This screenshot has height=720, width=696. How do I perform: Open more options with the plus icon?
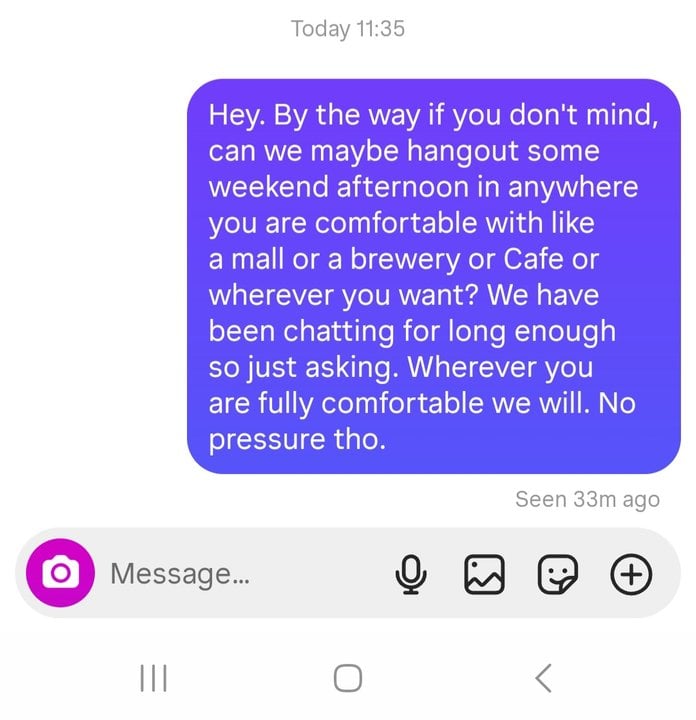point(631,574)
